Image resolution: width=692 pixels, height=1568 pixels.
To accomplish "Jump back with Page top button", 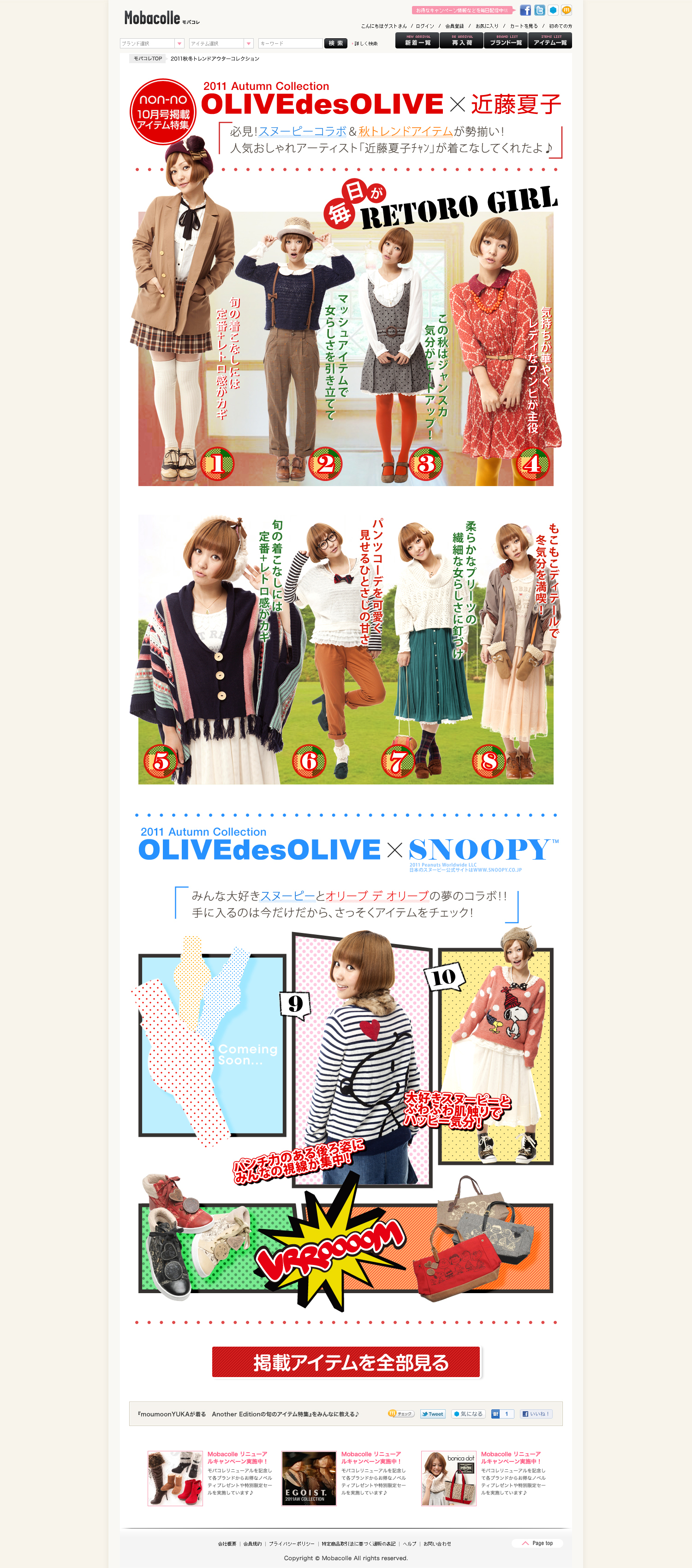I will pos(537,1543).
